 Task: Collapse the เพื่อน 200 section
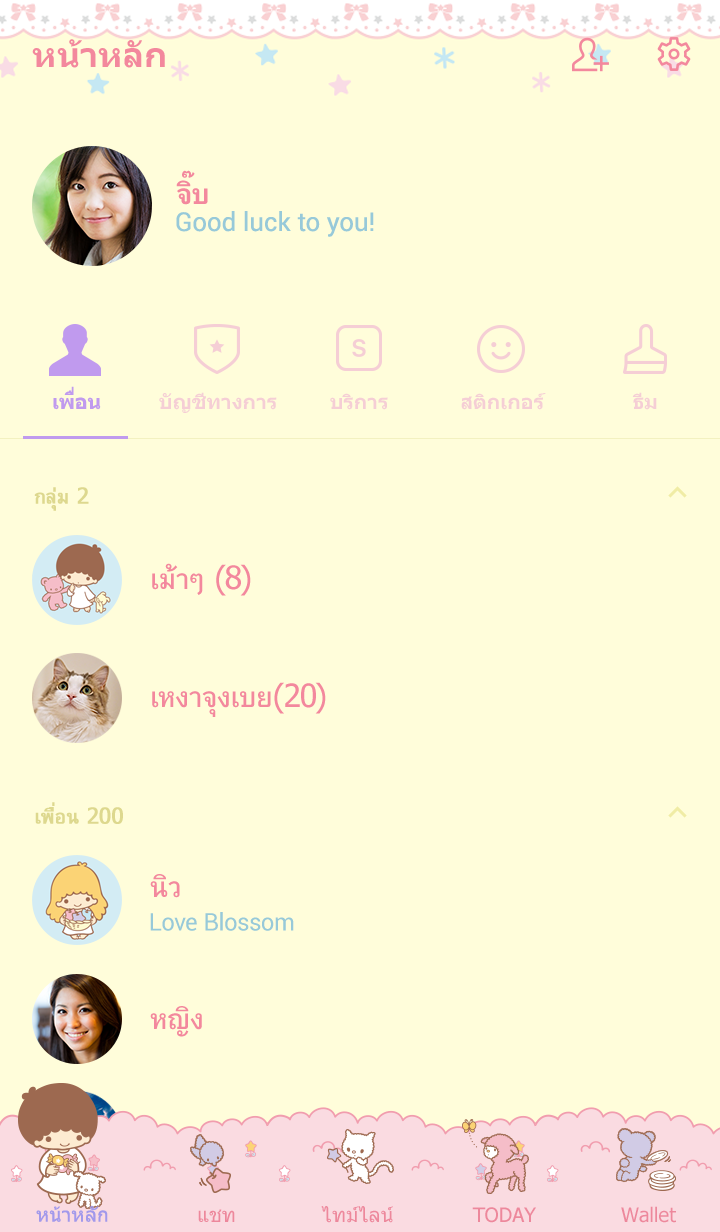pos(677,813)
